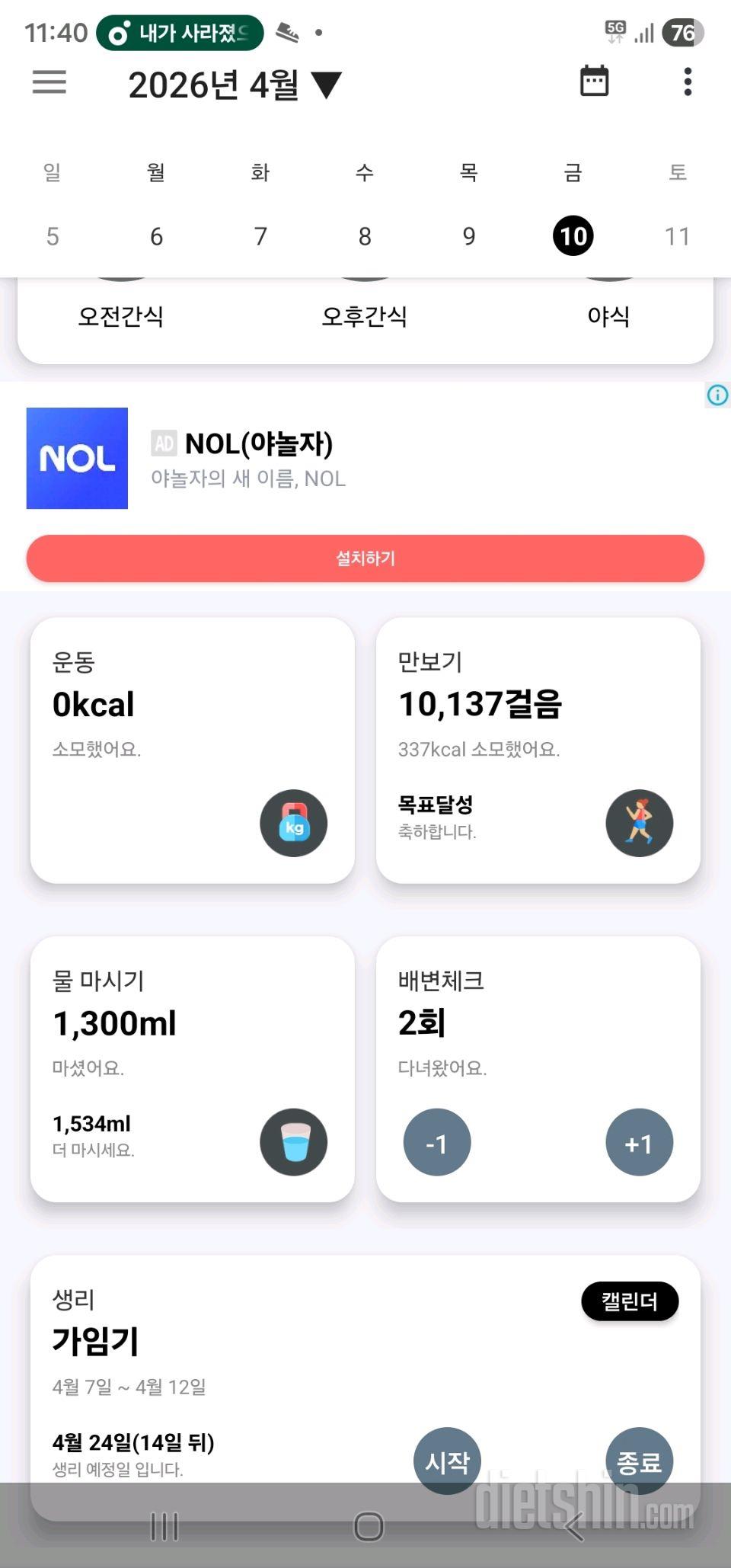The image size is (731, 1568).
Task: Open the three-dot overflow menu
Action: tap(687, 82)
